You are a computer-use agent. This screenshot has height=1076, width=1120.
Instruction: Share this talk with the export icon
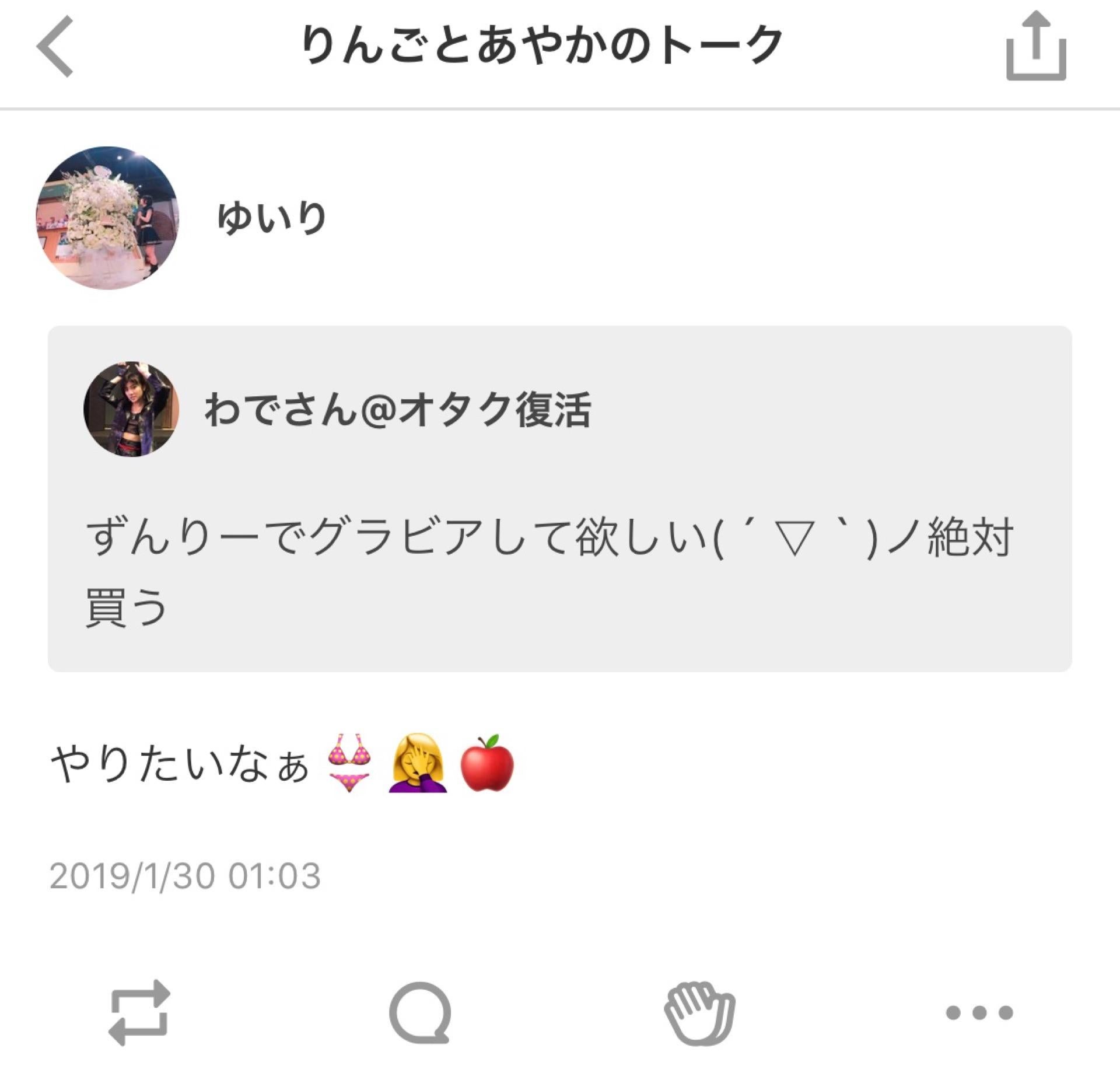pos(1036,47)
